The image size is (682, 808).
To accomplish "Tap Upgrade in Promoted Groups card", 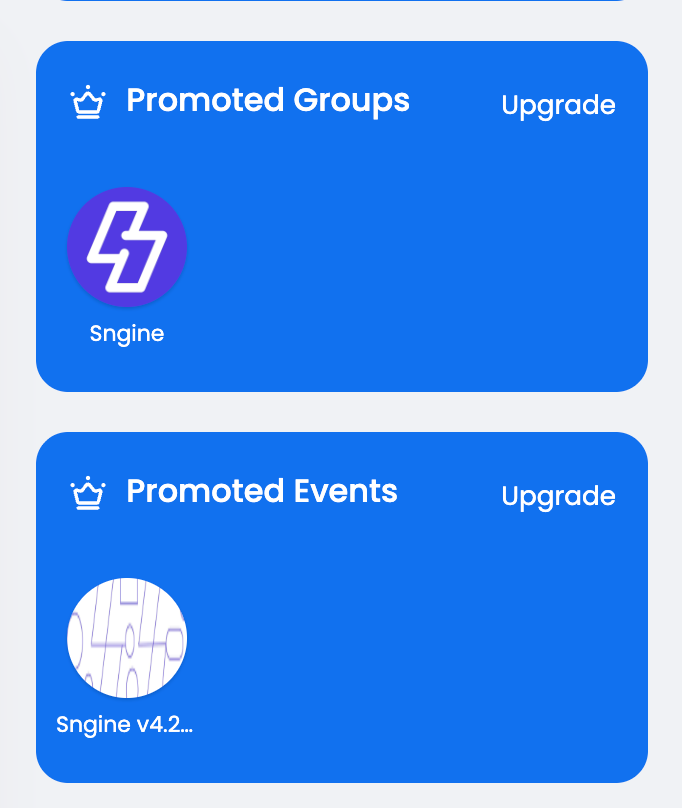I will [x=558, y=105].
